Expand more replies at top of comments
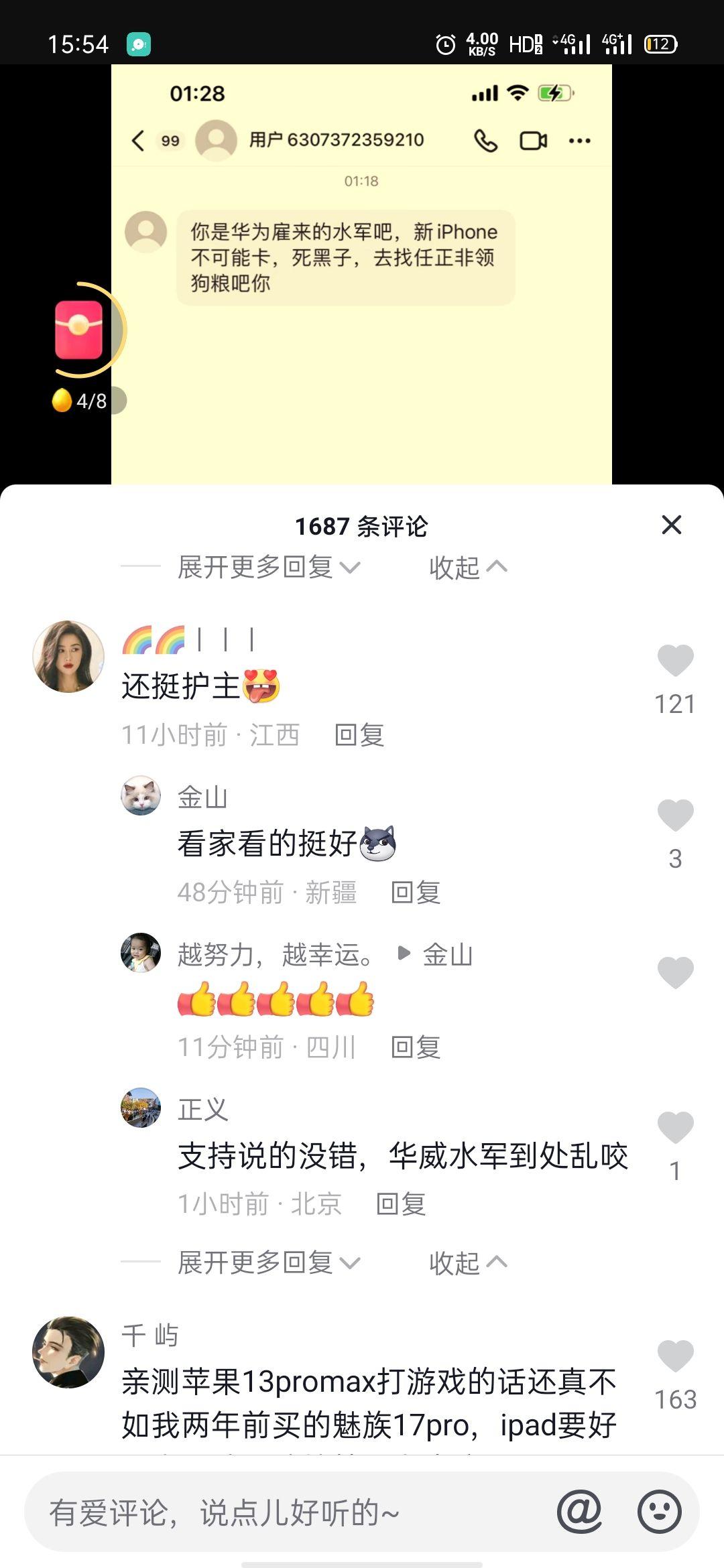 tap(268, 568)
